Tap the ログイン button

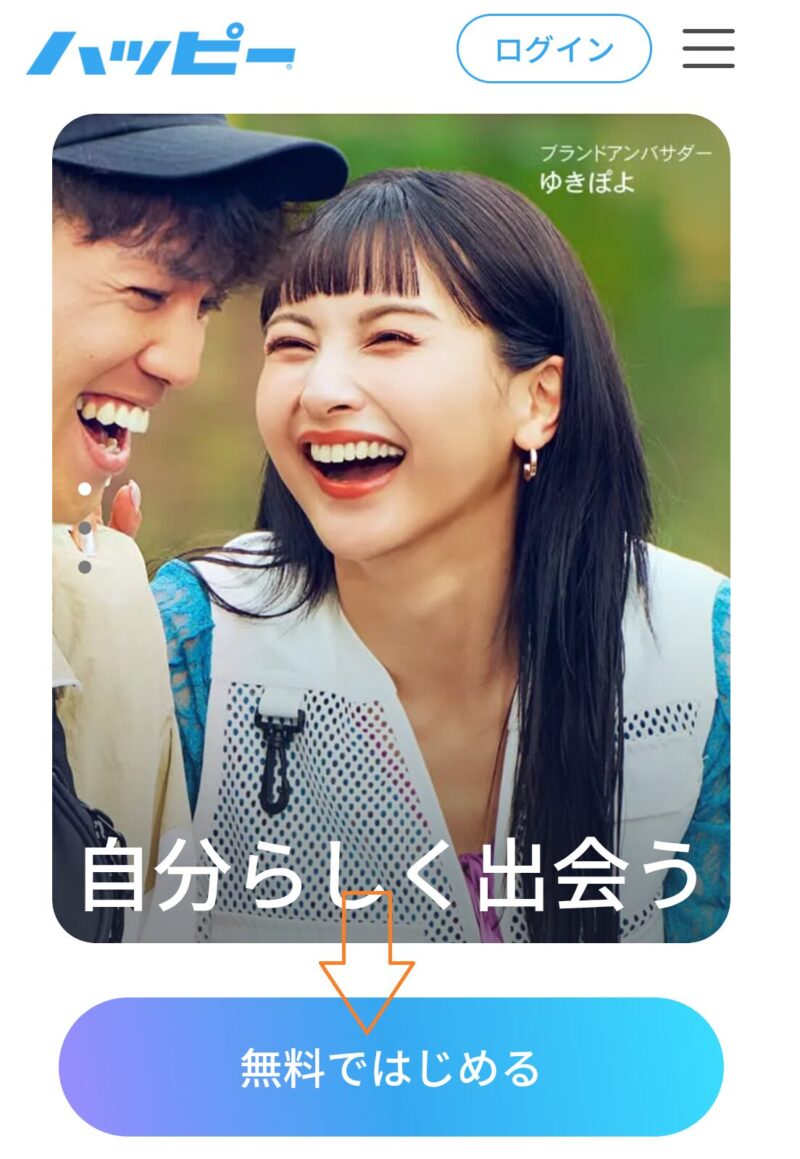tap(554, 49)
